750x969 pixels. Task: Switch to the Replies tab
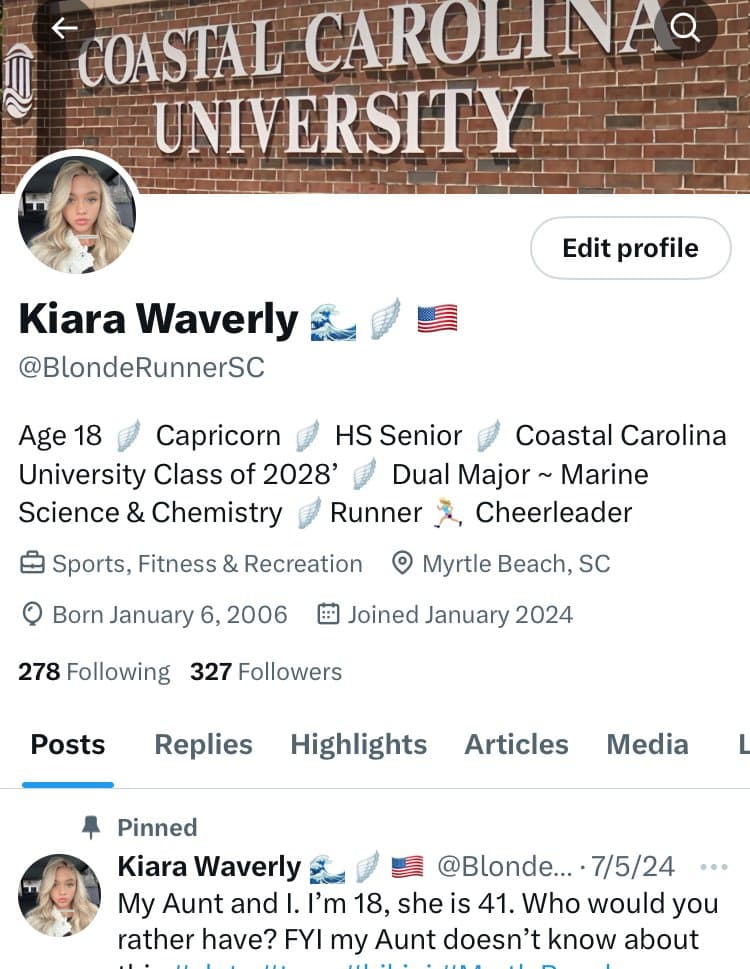(x=203, y=745)
